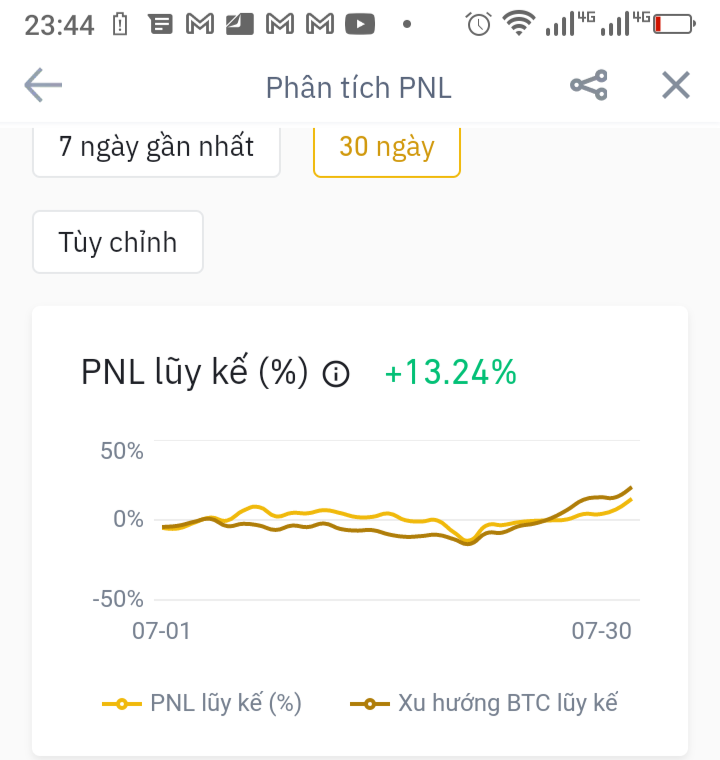Share the PNL analysis
Image resolution: width=720 pixels, height=760 pixels.
click(x=589, y=87)
